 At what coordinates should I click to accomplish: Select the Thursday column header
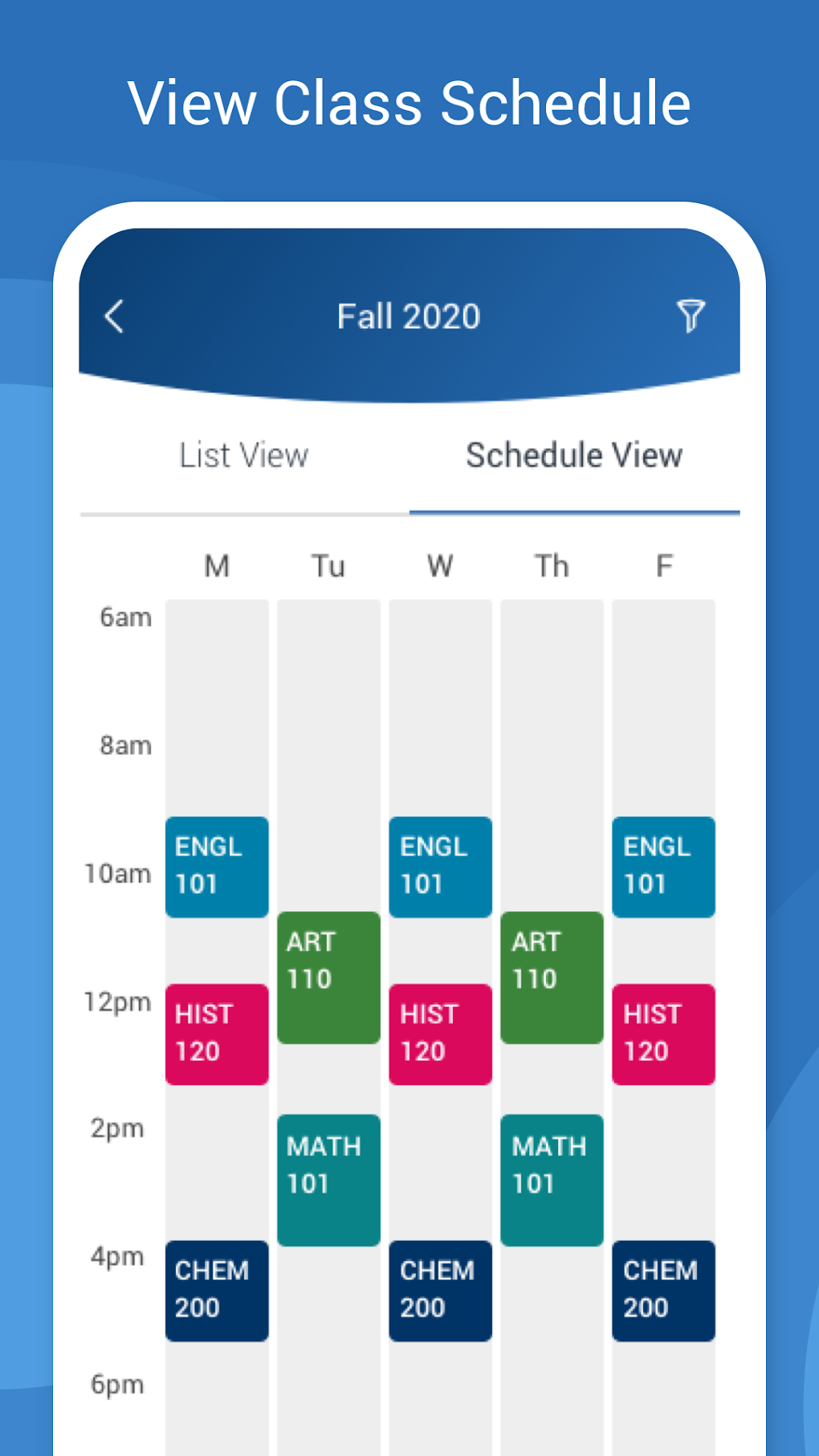tap(551, 565)
